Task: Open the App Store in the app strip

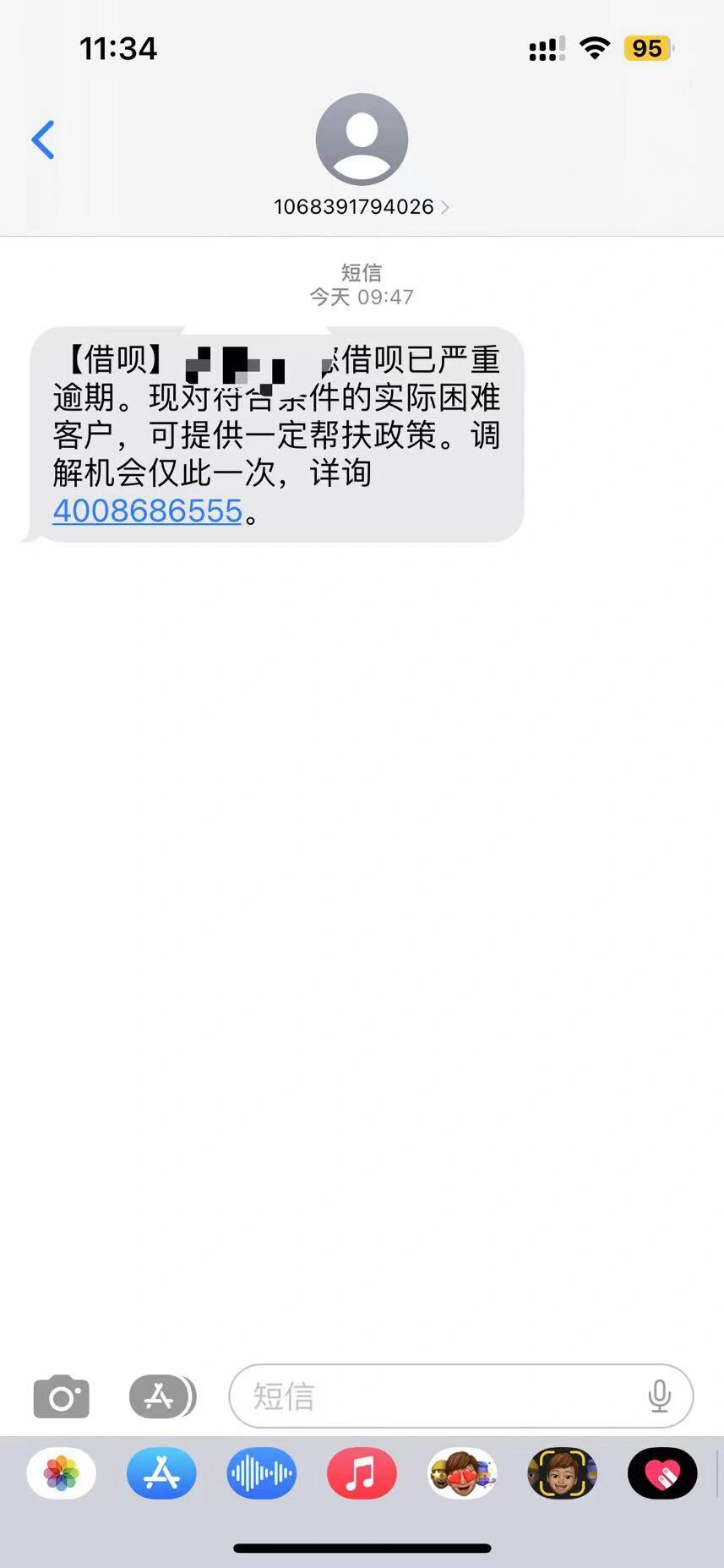Action: (x=161, y=1473)
